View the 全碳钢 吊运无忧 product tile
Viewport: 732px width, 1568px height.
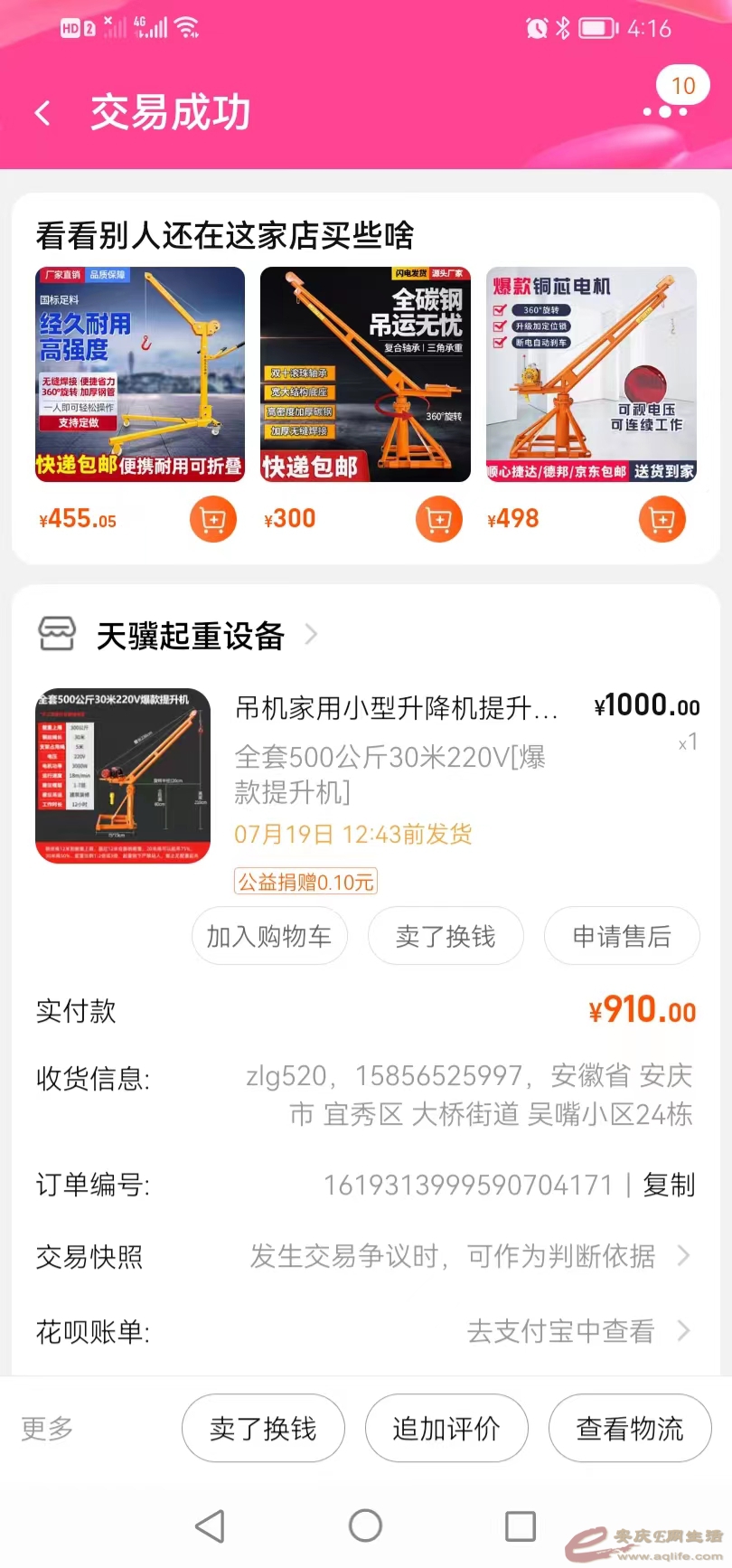coord(365,374)
